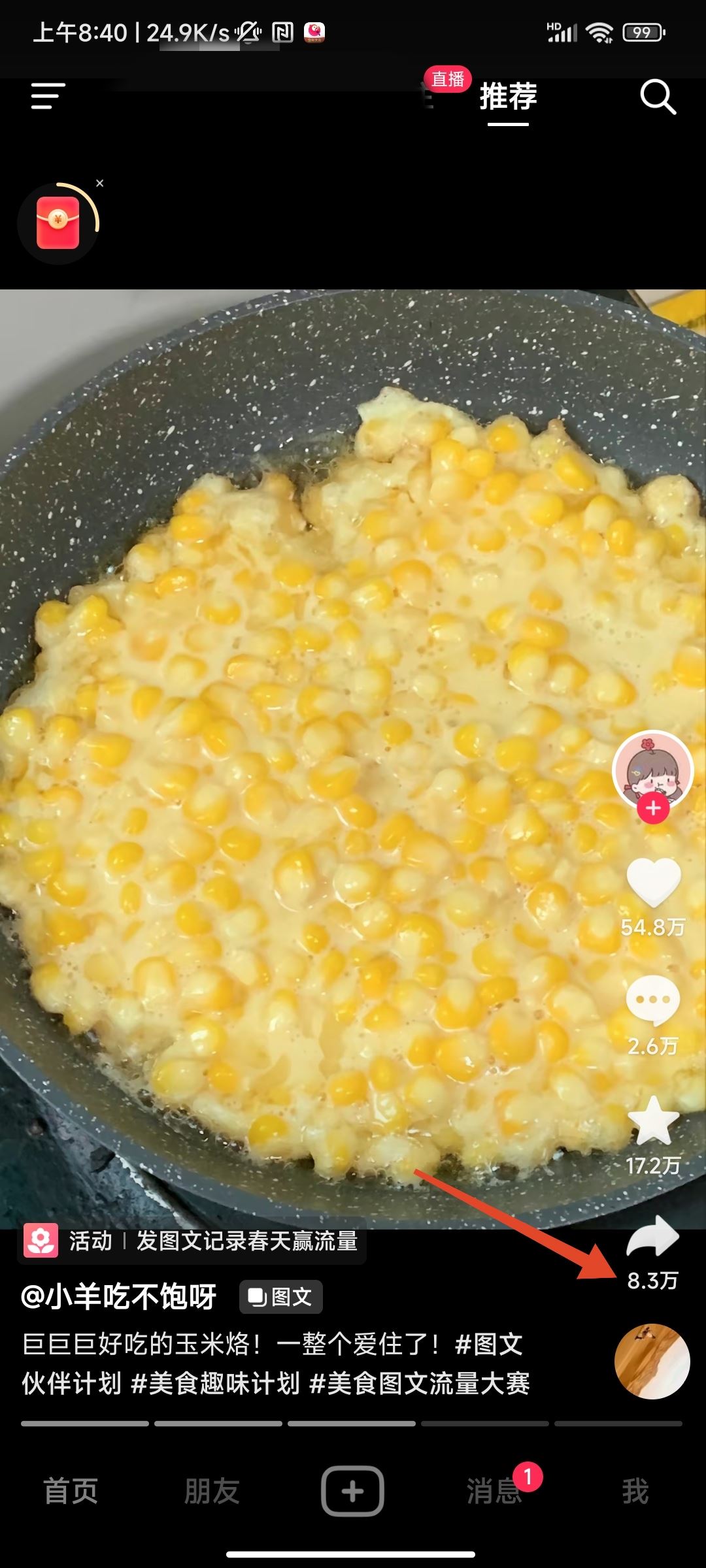Dismiss the red envelope widget
706x1568 pixels.
pos(100,184)
